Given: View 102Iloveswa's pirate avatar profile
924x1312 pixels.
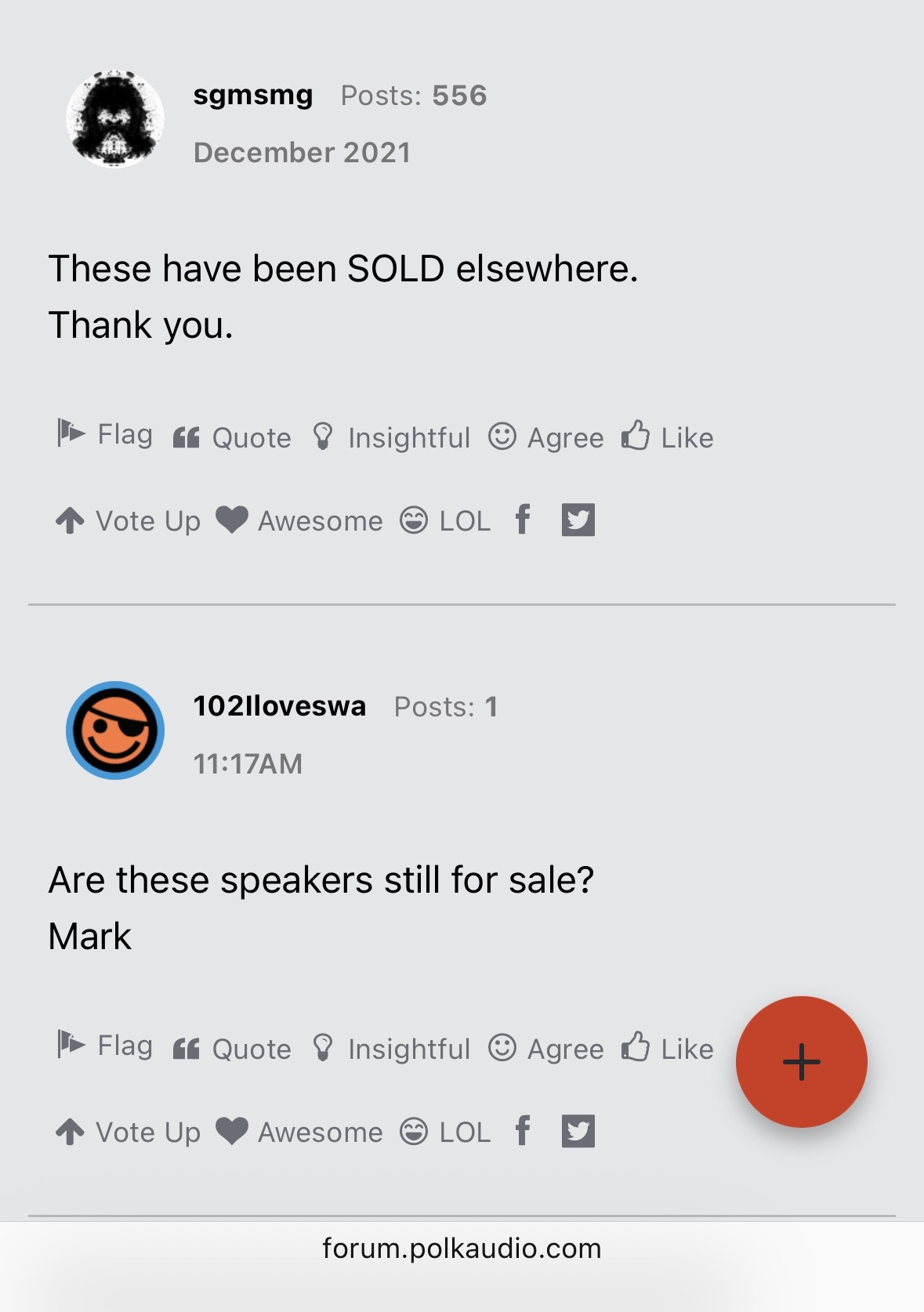Looking at the screenshot, I should coord(115,730).
